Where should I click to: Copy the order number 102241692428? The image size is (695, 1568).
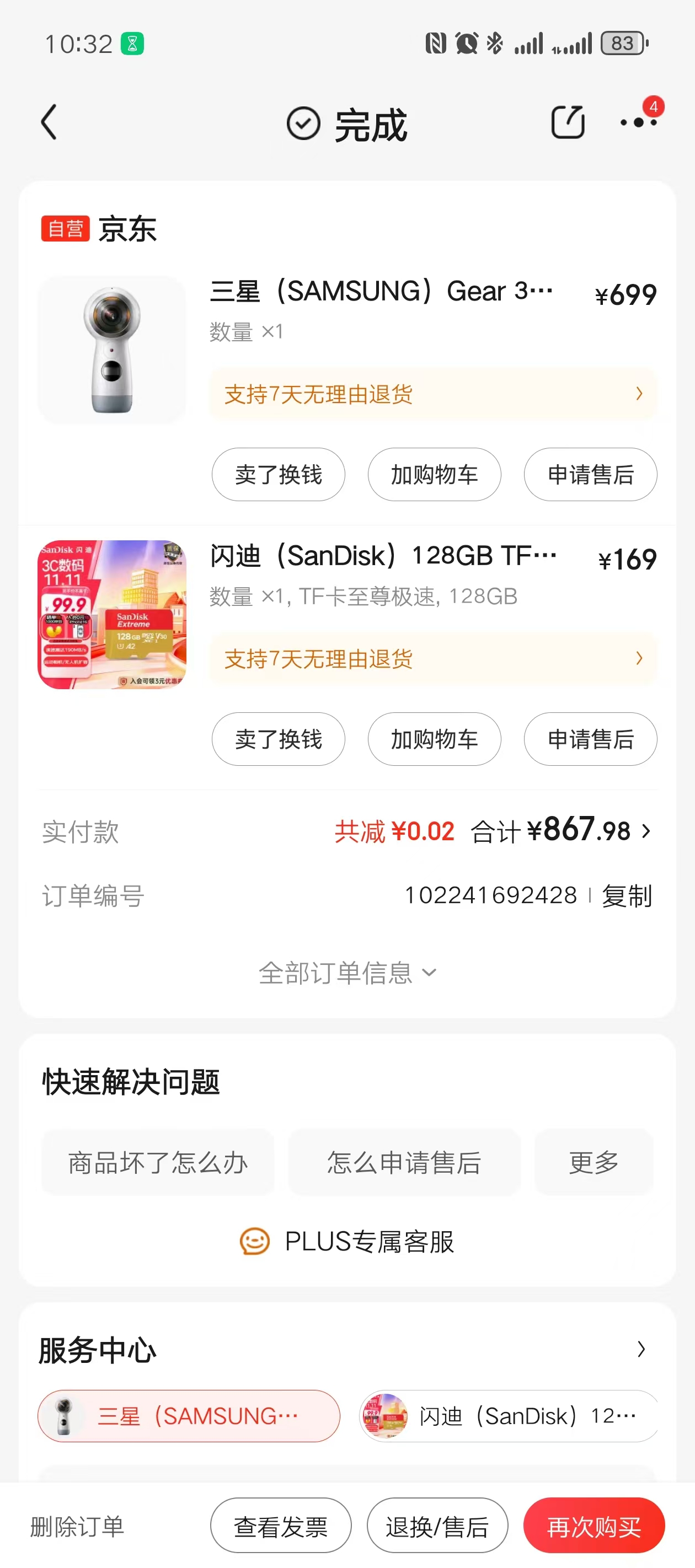click(627, 896)
